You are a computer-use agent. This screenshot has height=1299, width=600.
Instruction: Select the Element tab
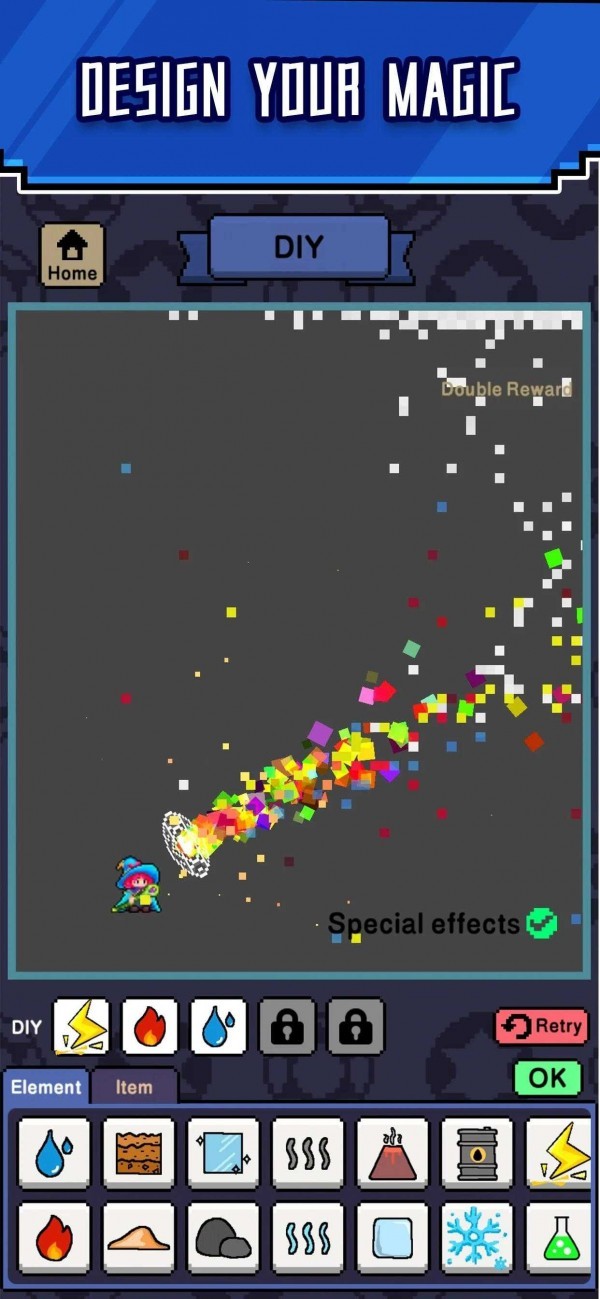46,1087
